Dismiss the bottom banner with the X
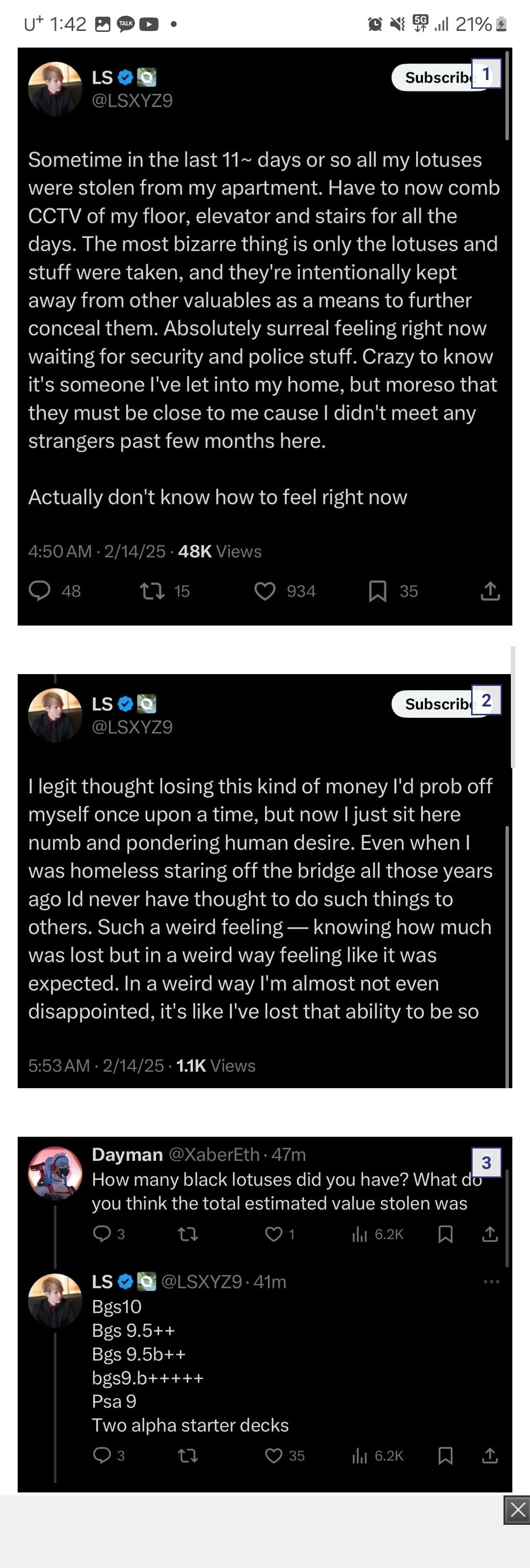530x1568 pixels. point(517,1509)
